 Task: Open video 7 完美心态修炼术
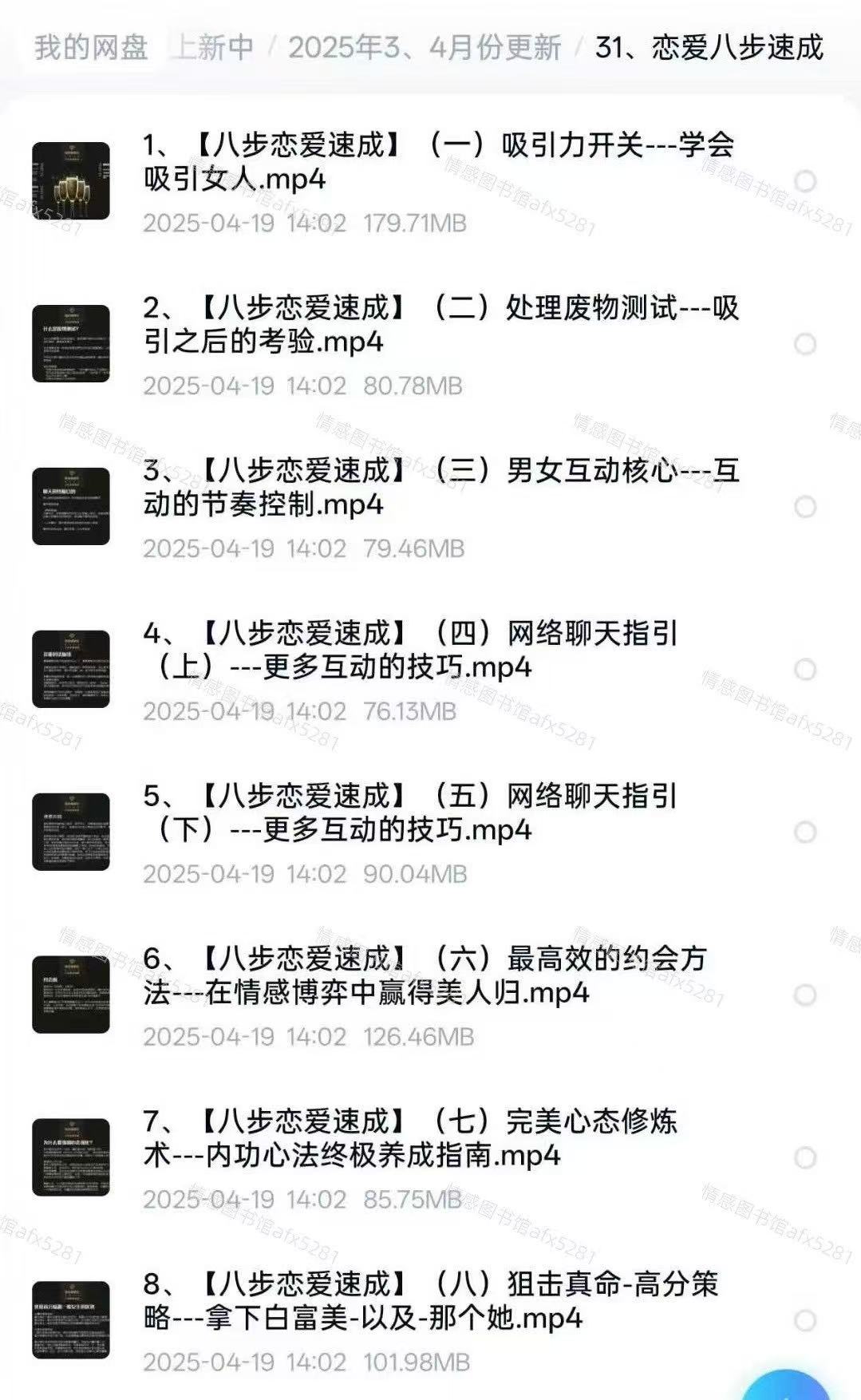point(410,1139)
